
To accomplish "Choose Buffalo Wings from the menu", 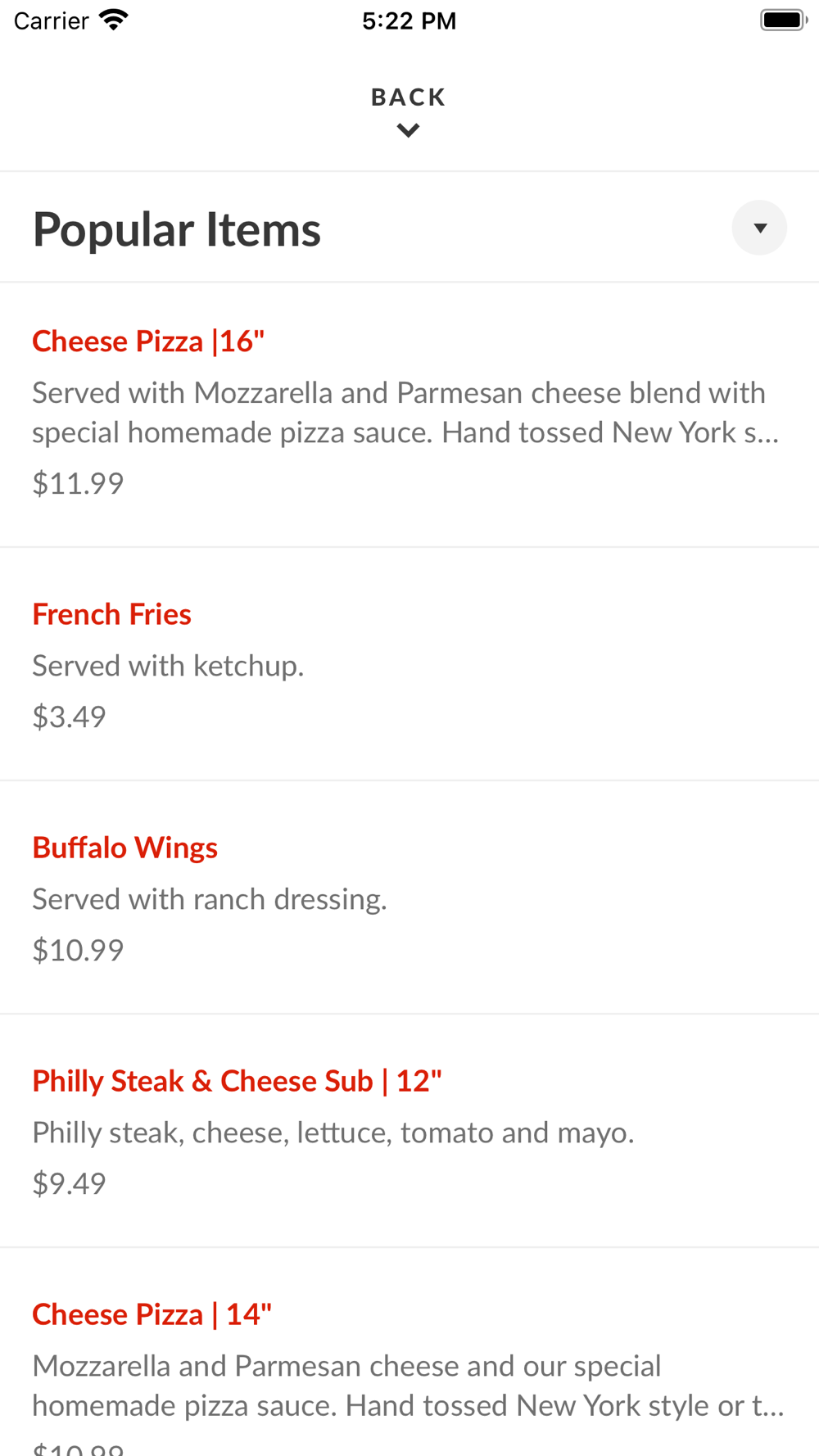I will coord(124,848).
